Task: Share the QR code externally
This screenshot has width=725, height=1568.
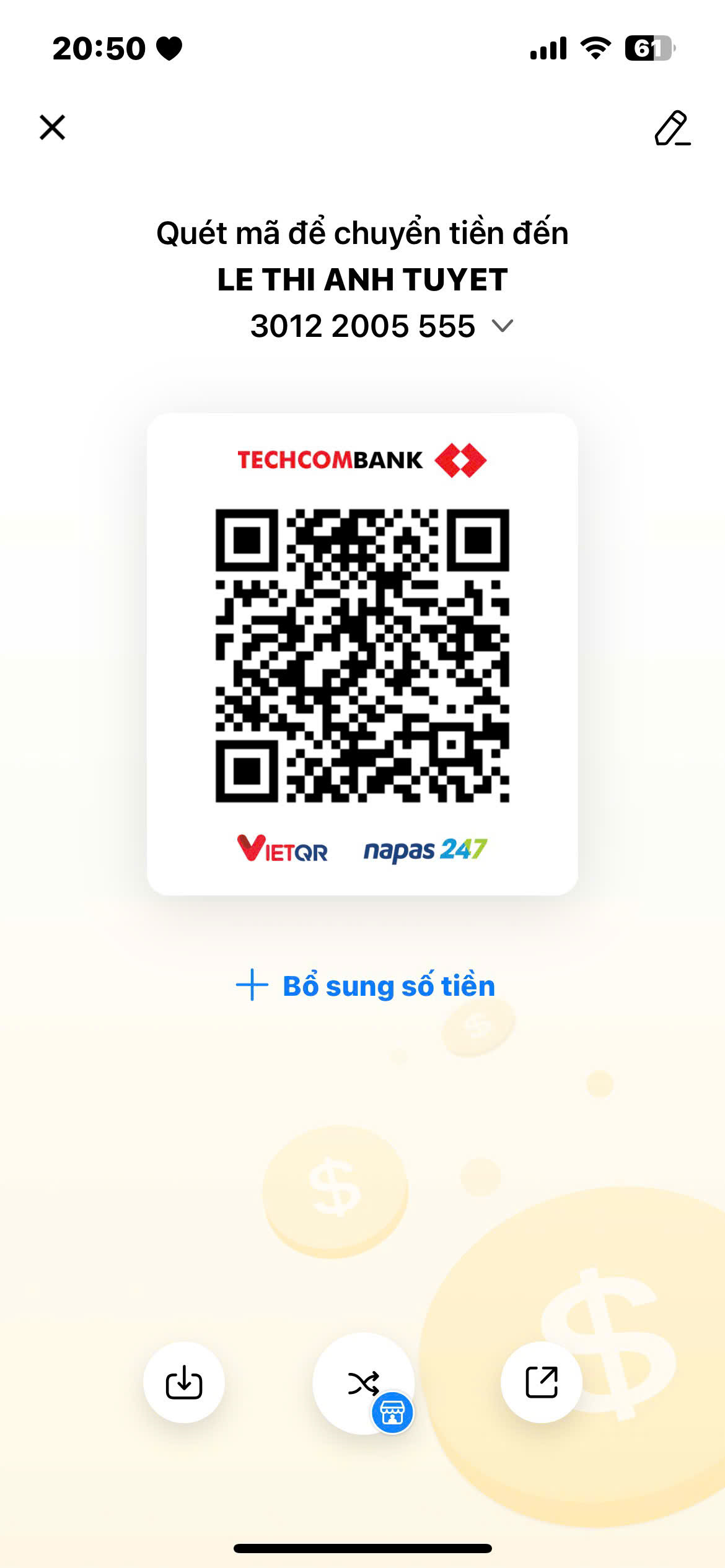Action: [542, 1382]
